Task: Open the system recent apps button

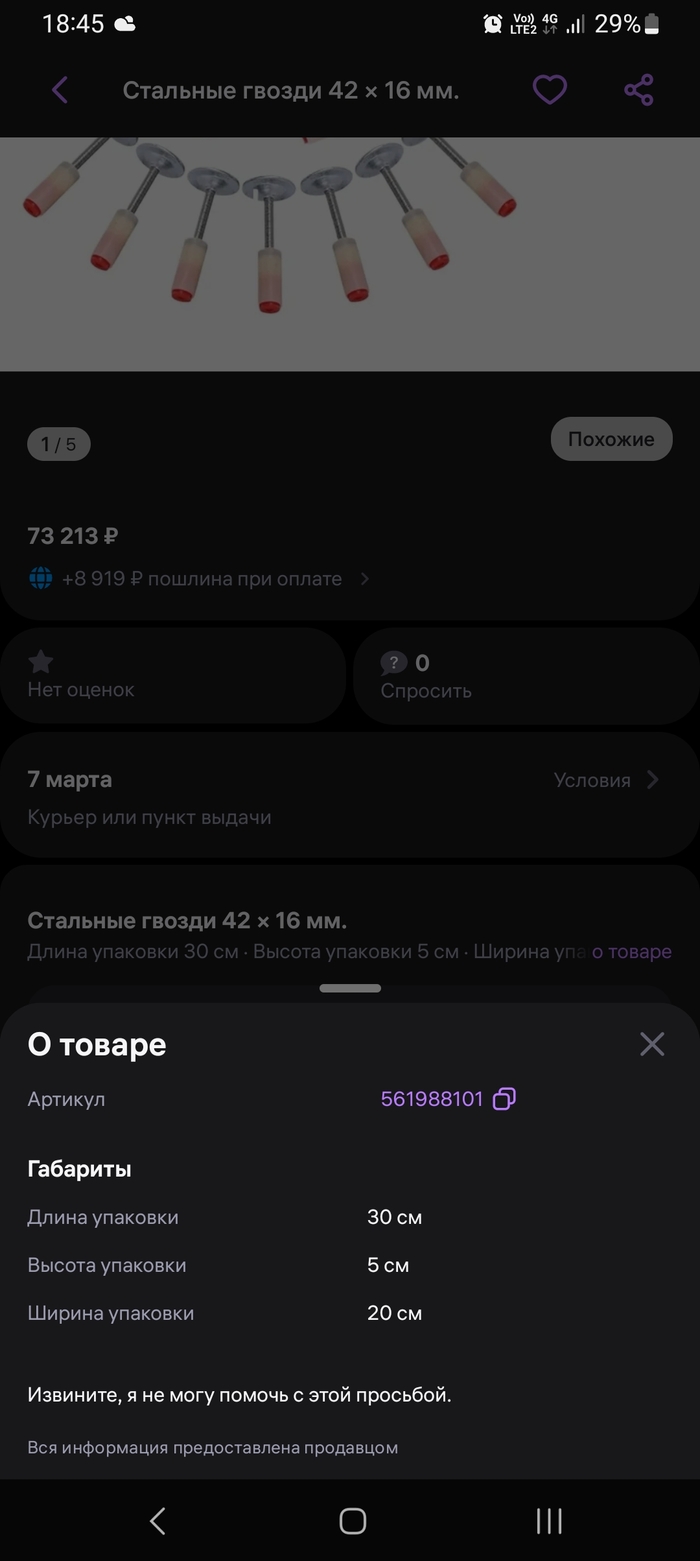Action: pos(549,1521)
